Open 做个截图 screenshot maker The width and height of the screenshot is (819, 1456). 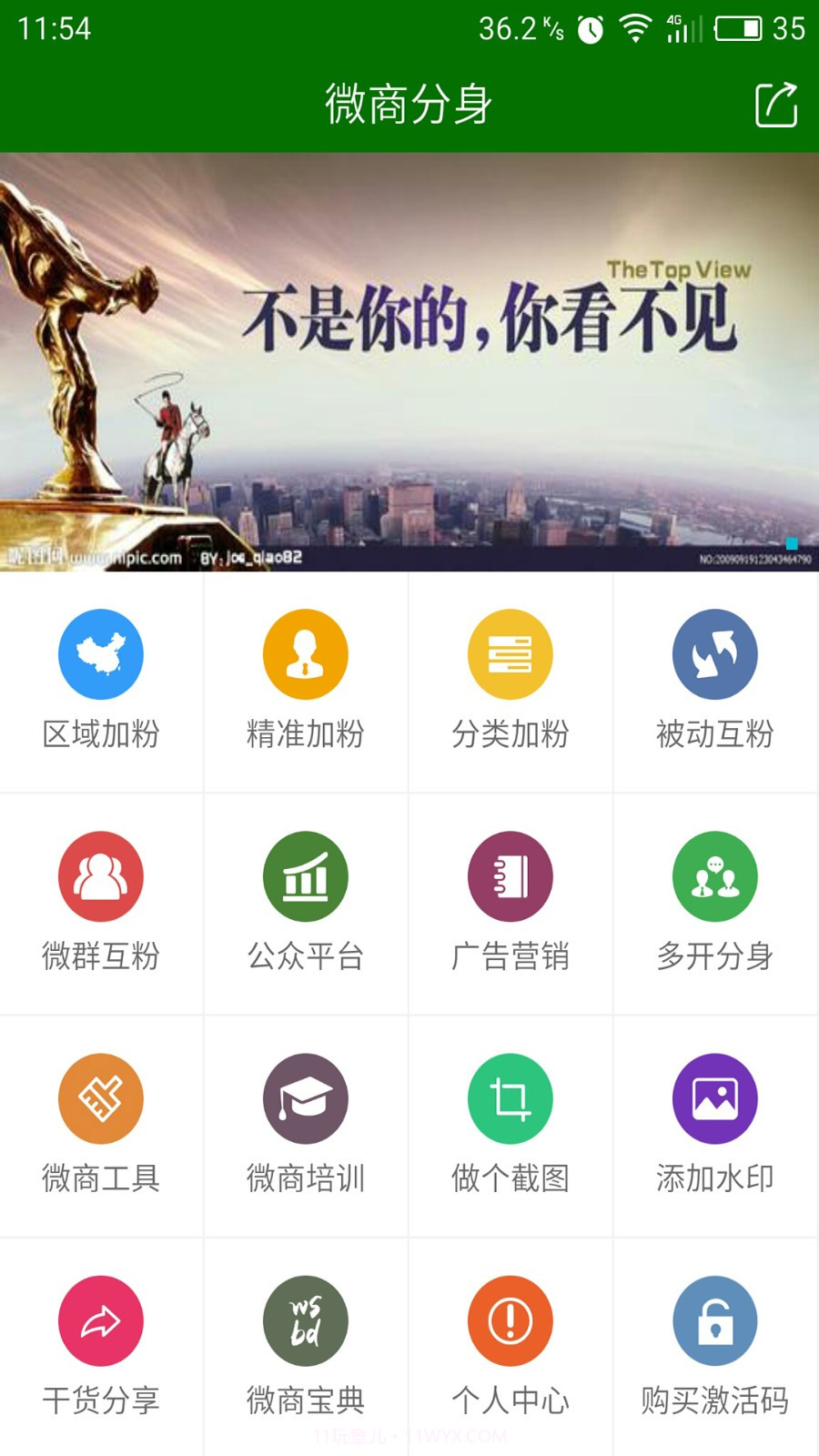[x=511, y=1097]
